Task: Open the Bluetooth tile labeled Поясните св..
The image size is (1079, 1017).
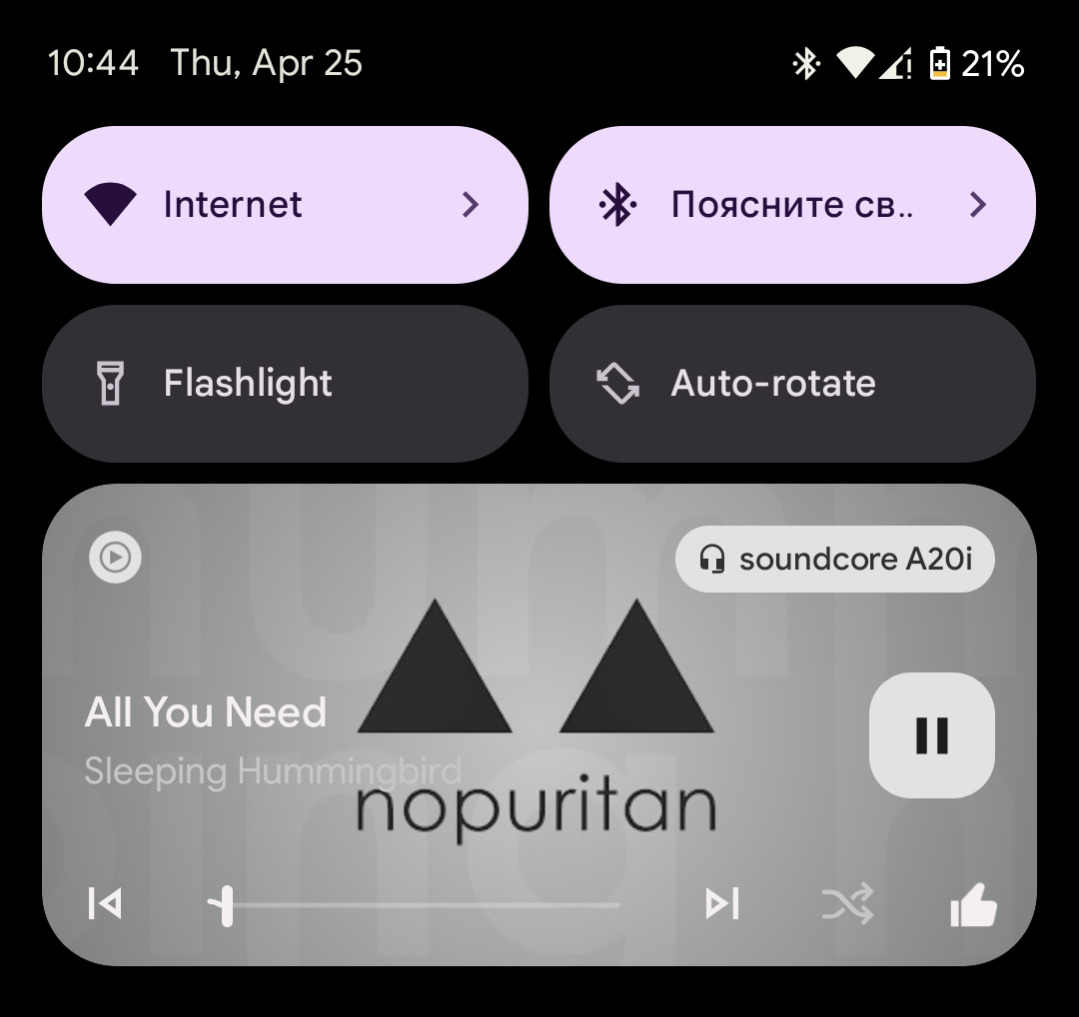Action: 792,205
